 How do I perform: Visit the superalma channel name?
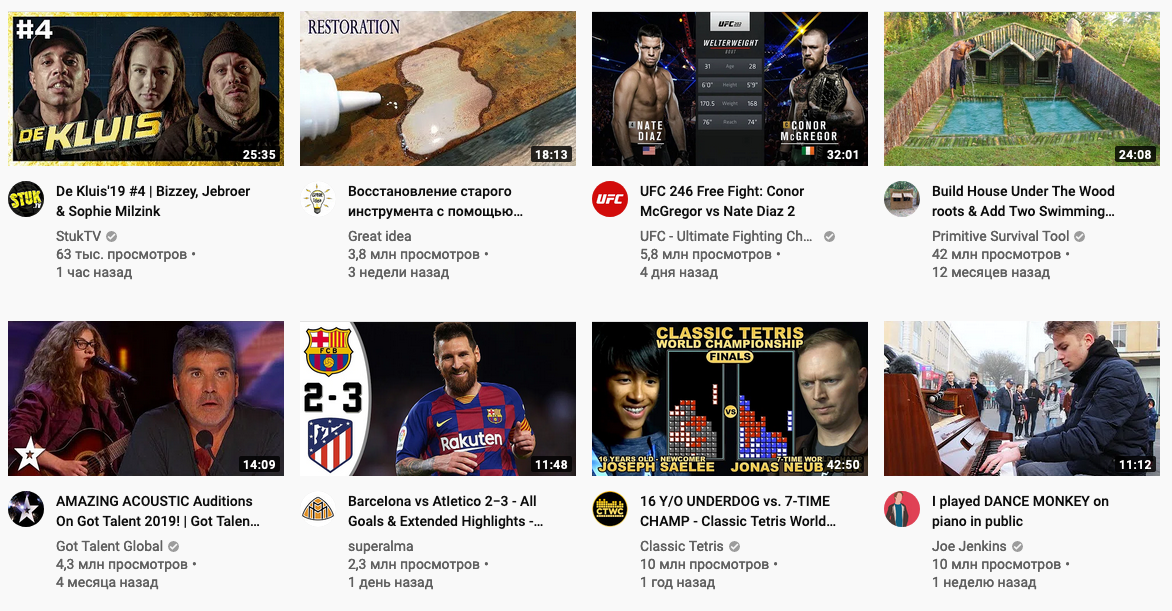(380, 546)
